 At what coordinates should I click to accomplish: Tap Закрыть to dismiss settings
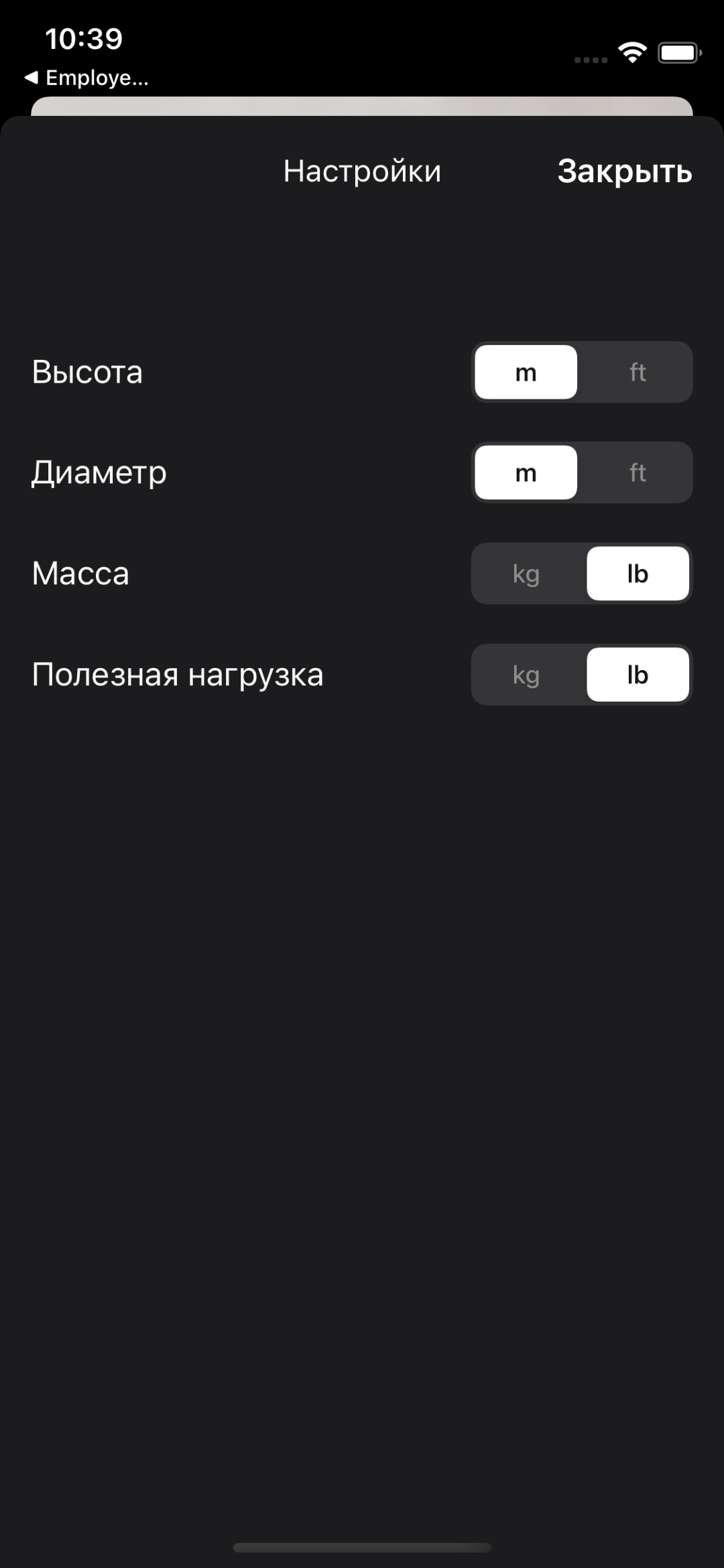625,172
